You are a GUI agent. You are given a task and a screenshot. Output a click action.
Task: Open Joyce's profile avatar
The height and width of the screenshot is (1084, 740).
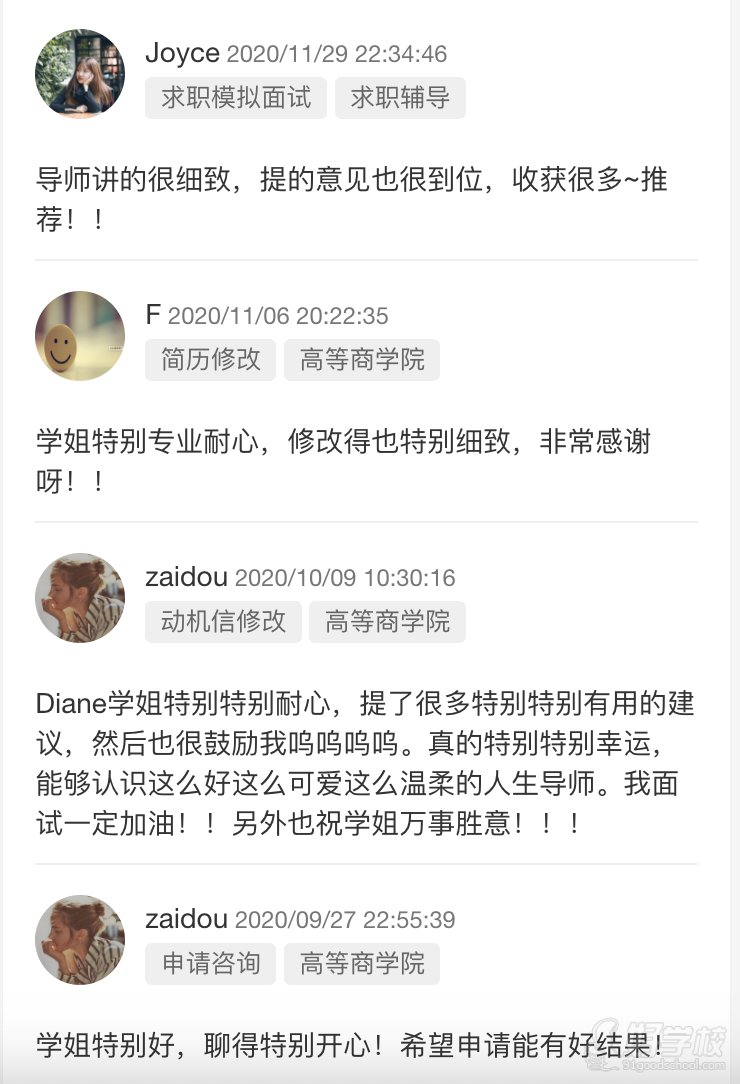(x=79, y=74)
